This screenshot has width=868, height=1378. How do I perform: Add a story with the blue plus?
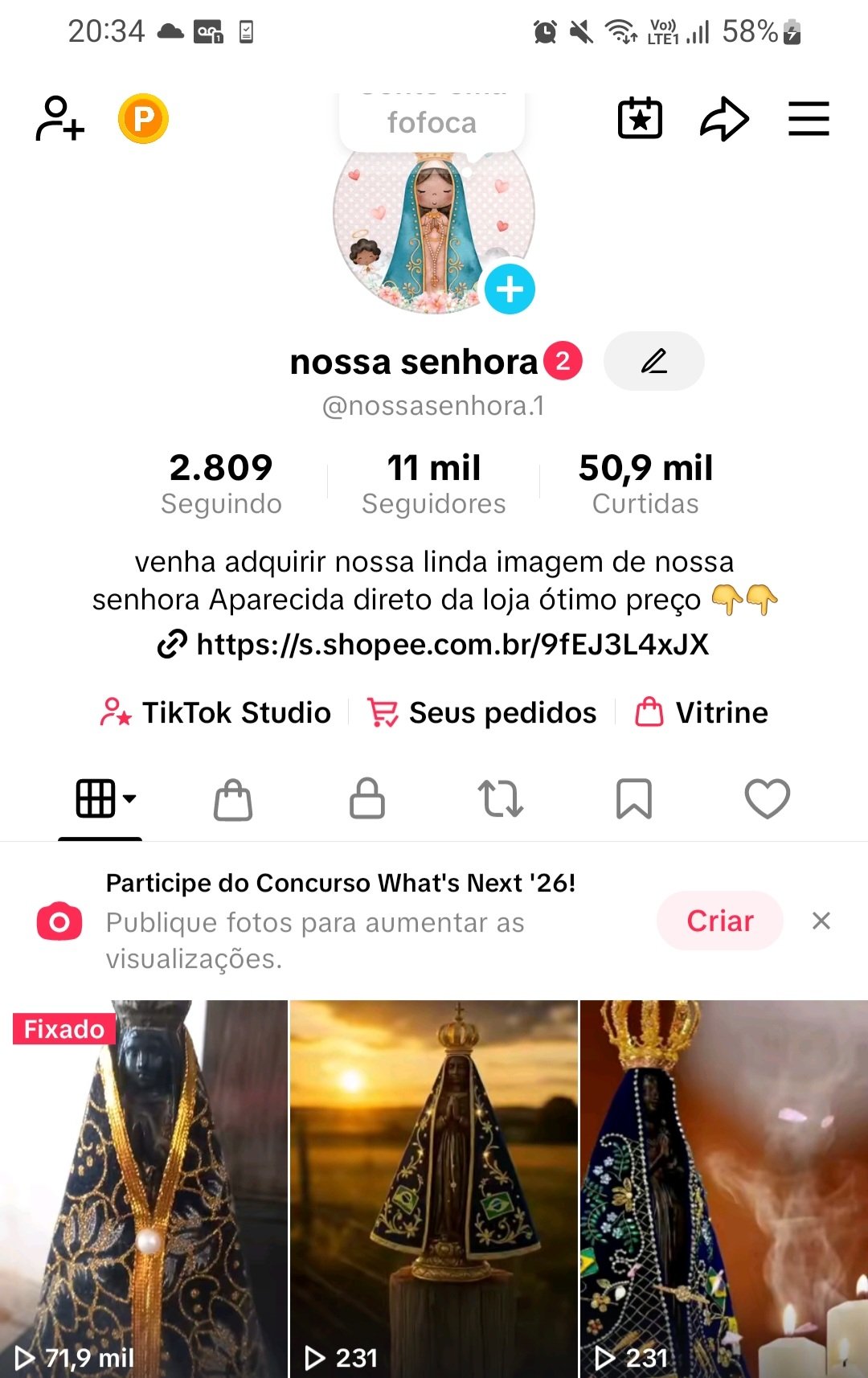pyautogui.click(x=510, y=289)
